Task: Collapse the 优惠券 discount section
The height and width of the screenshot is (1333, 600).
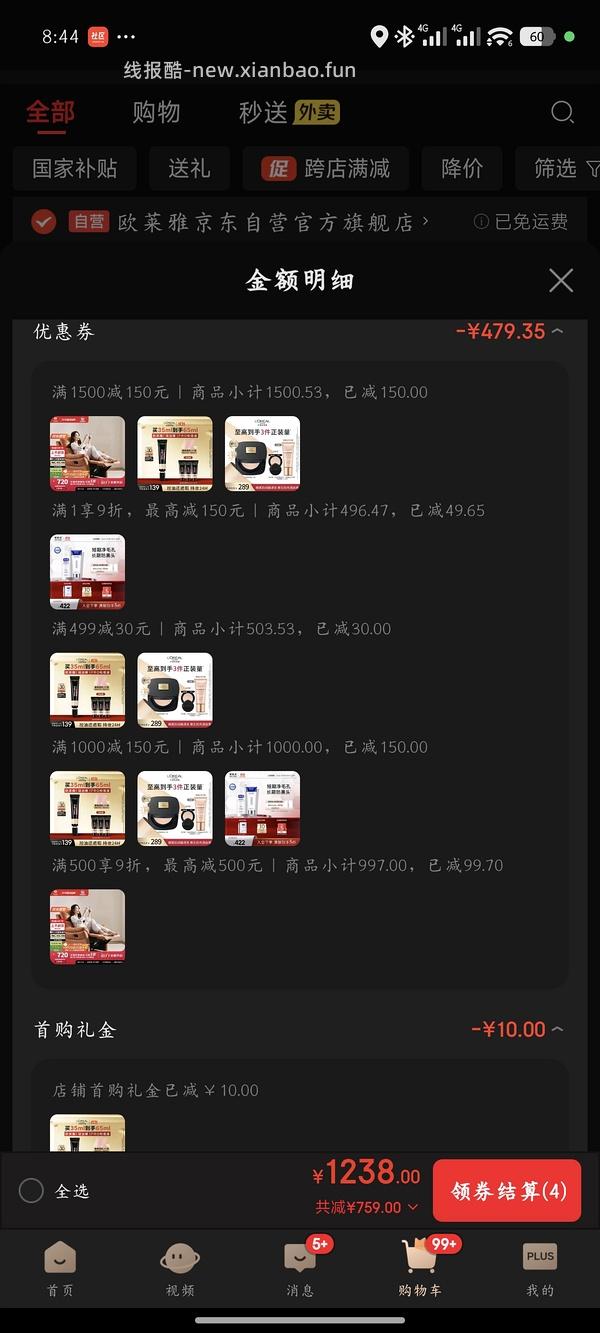Action: (557, 331)
